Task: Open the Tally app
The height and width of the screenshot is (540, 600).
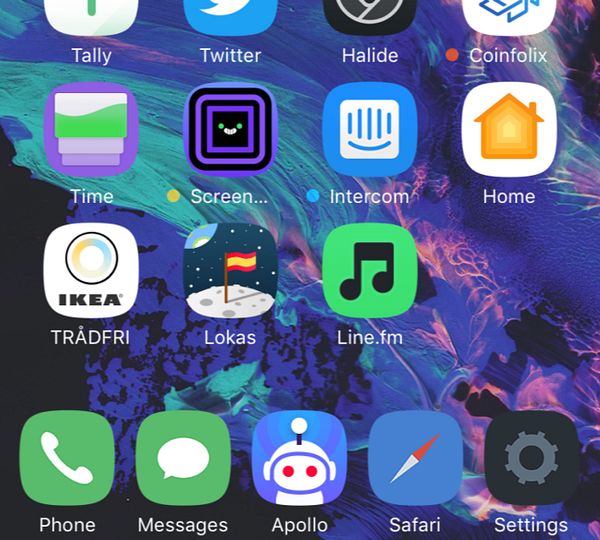Action: 91,18
